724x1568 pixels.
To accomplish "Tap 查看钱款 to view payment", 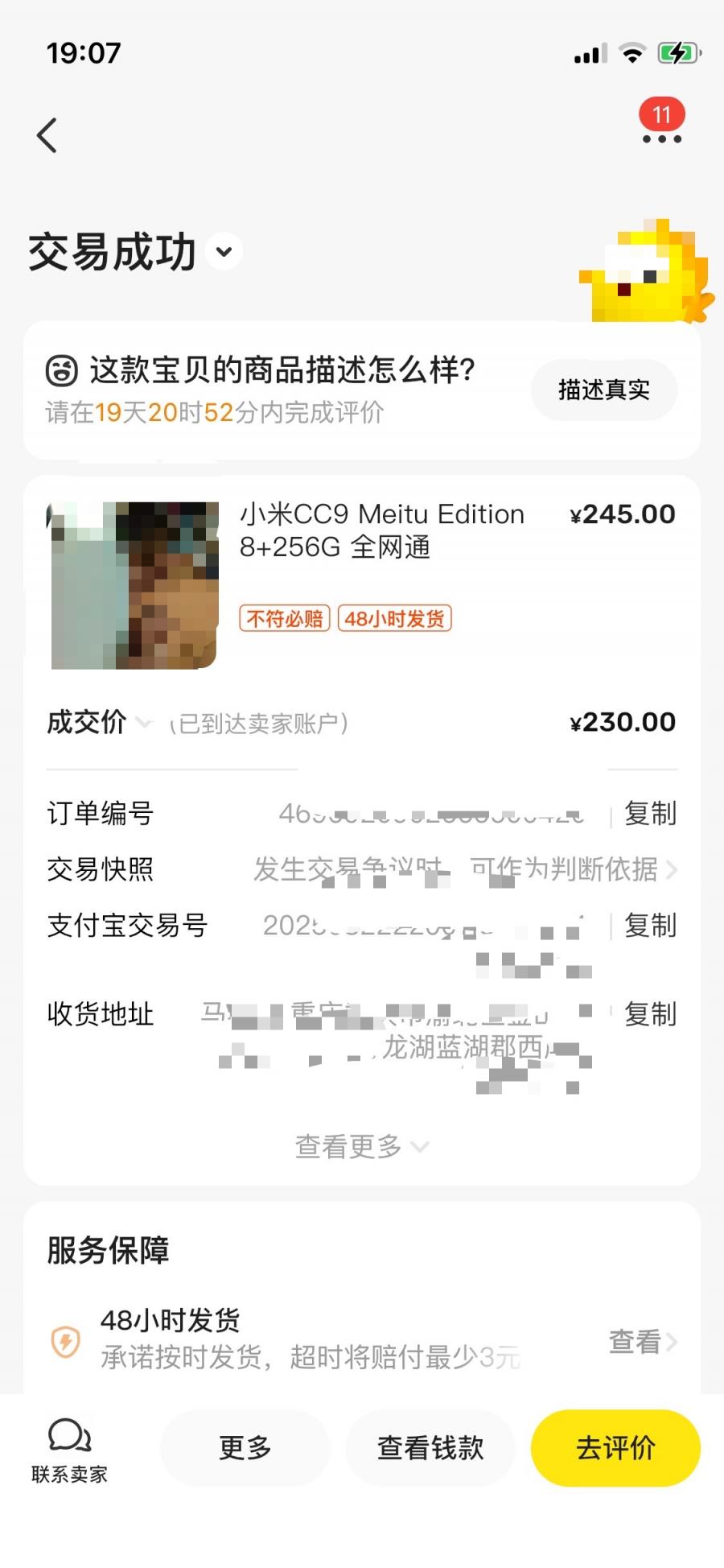I will pos(430,1448).
